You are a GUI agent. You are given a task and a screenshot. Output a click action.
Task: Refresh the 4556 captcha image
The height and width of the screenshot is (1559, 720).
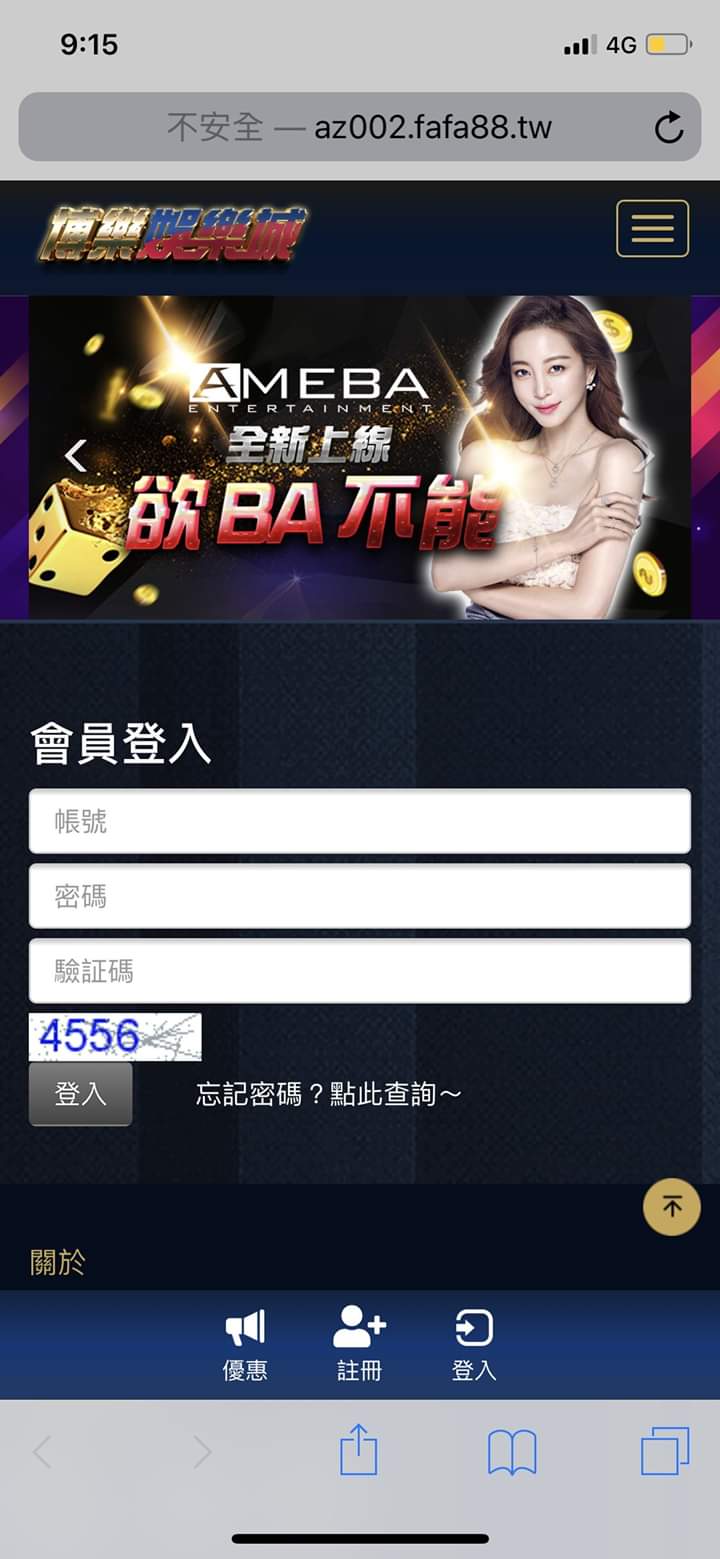tap(115, 1037)
